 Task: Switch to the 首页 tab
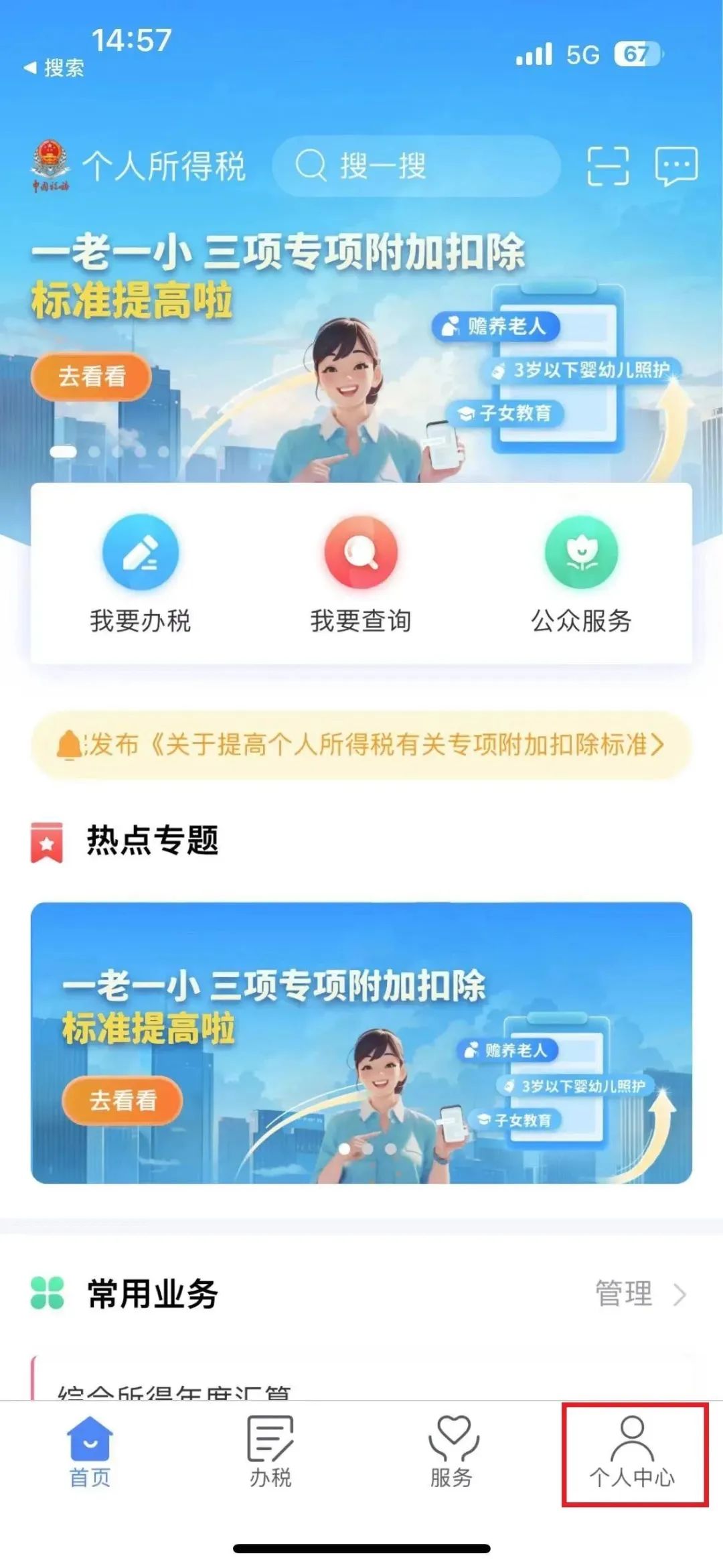(90, 1451)
